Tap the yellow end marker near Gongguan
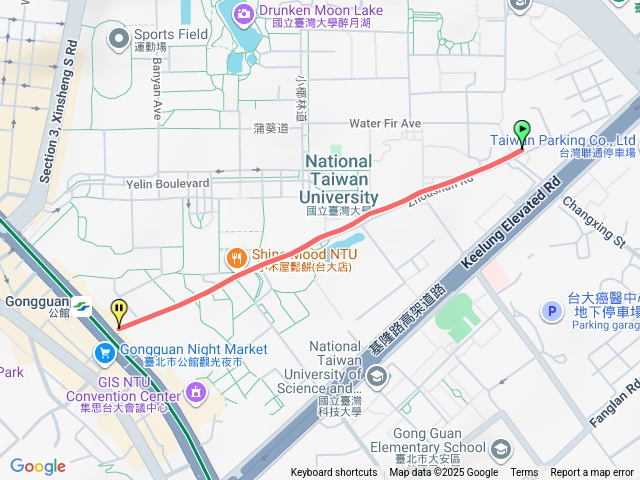The height and width of the screenshot is (480, 640). (119, 313)
